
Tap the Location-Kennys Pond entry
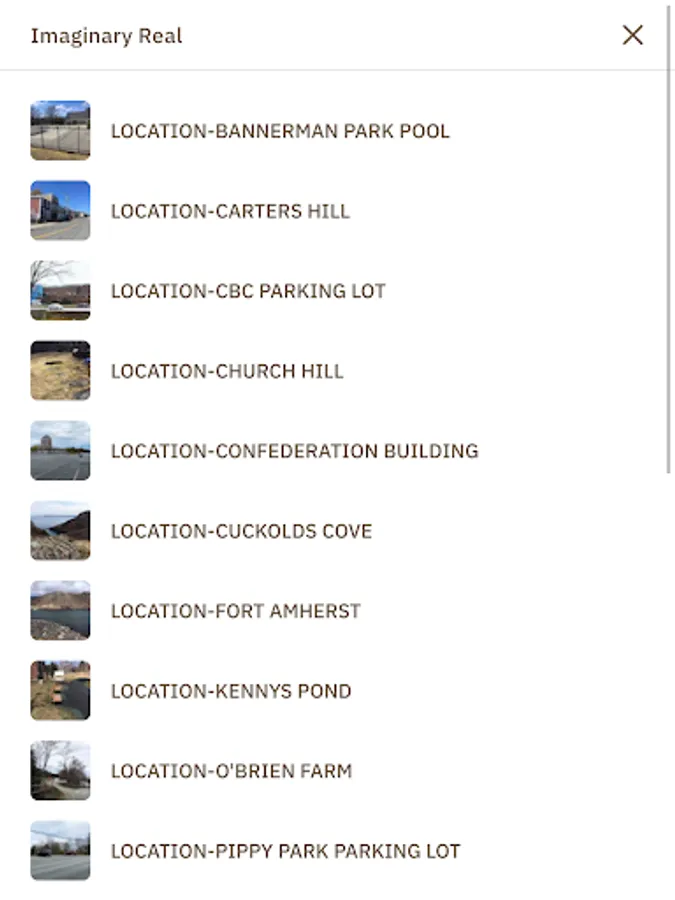pyautogui.click(x=231, y=691)
